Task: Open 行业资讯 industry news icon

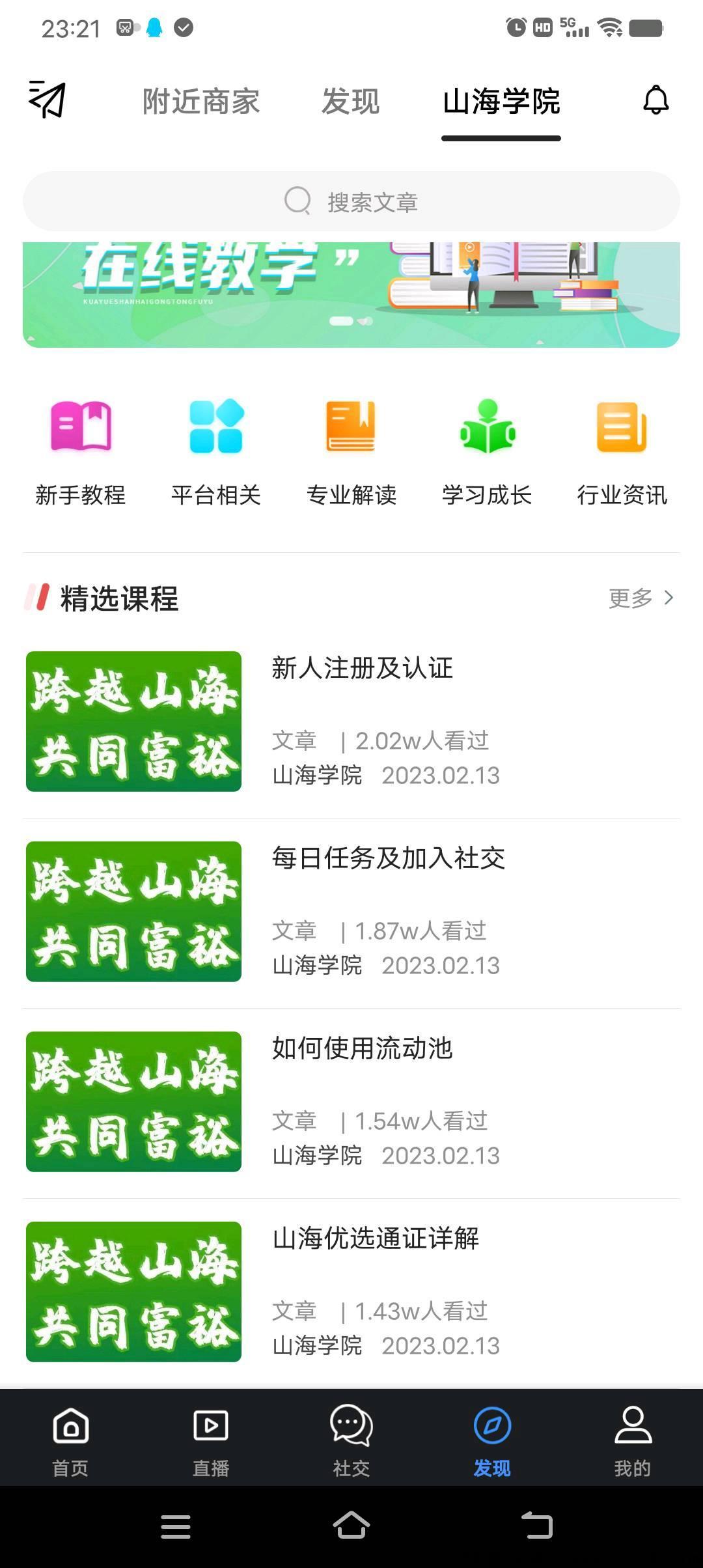Action: pos(622,427)
